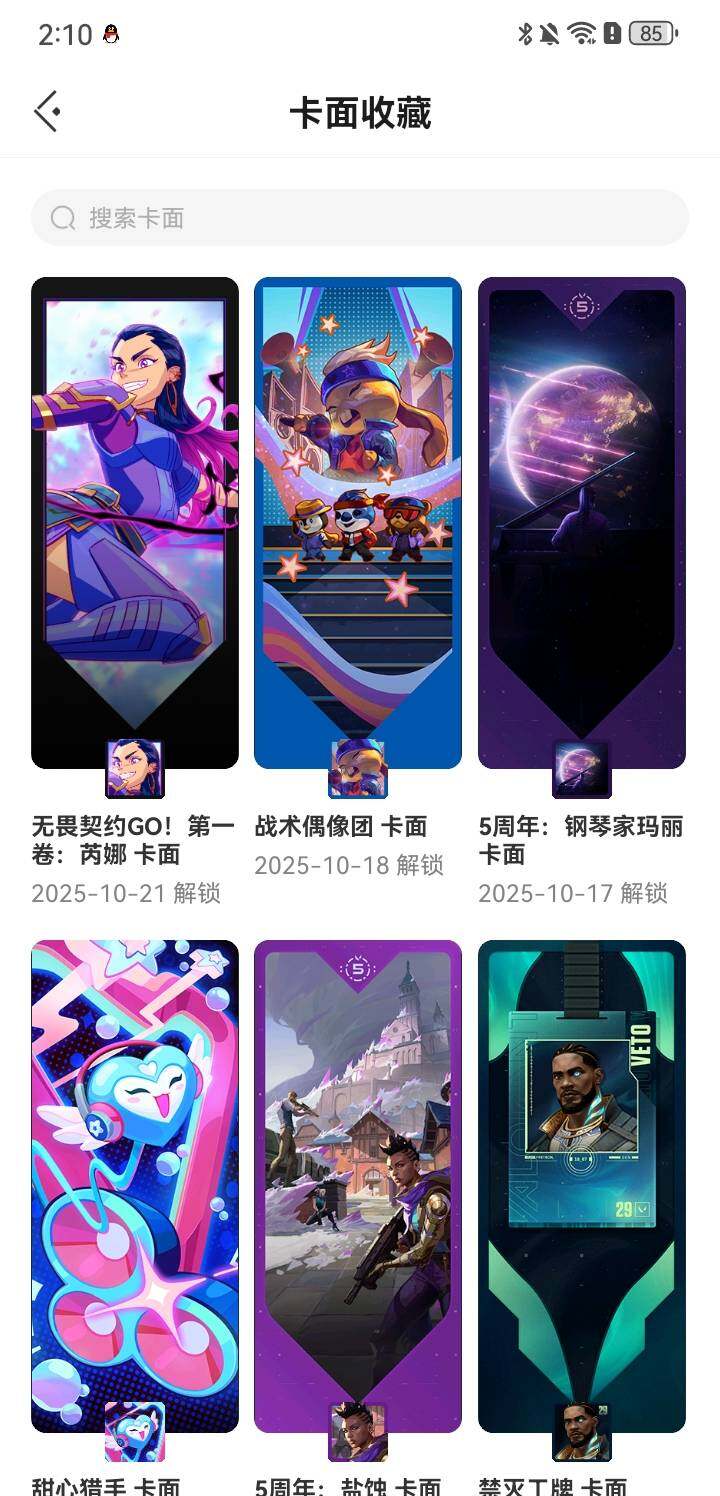The image size is (720, 1496).
Task: Open the 无畏契约GO！第一卷：芮娜 card
Action: [135, 523]
